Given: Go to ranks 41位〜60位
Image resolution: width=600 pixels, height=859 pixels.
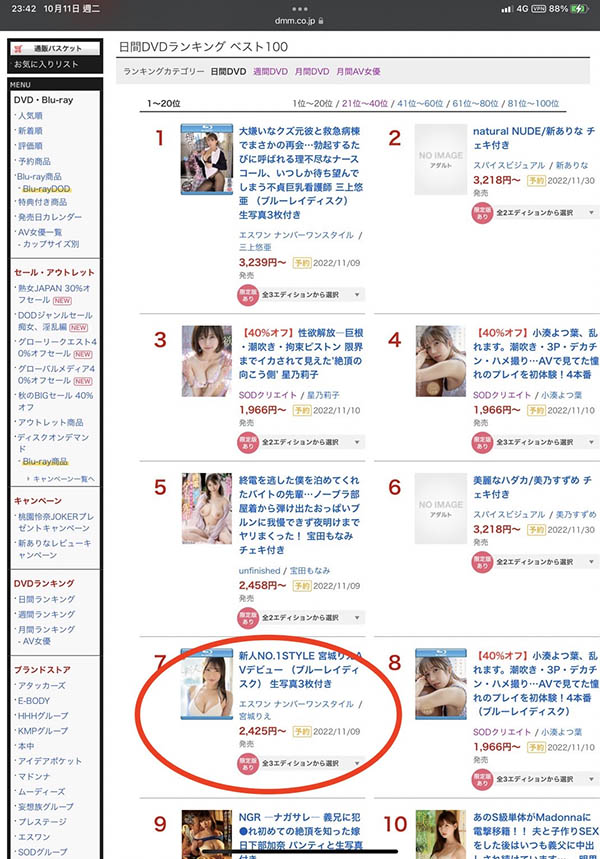Looking at the screenshot, I should click(x=419, y=103).
